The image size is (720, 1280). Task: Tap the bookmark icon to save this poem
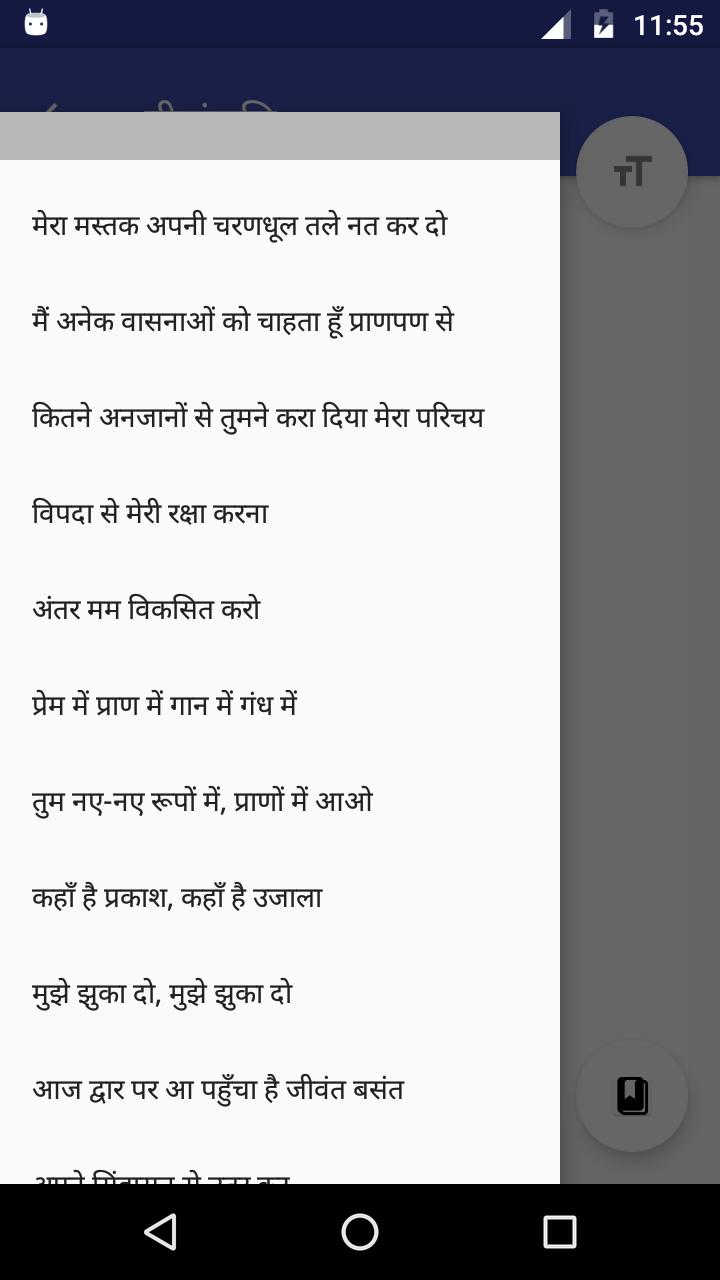631,1095
